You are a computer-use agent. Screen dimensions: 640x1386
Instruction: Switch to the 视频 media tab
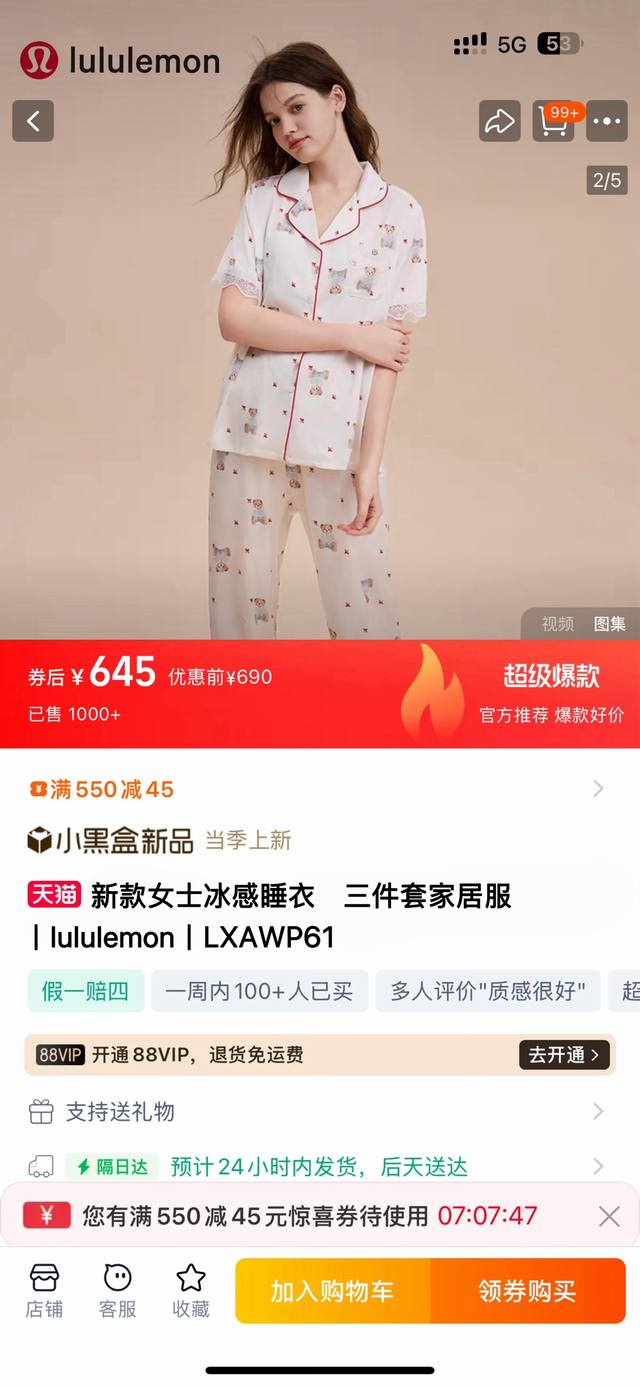[558, 624]
